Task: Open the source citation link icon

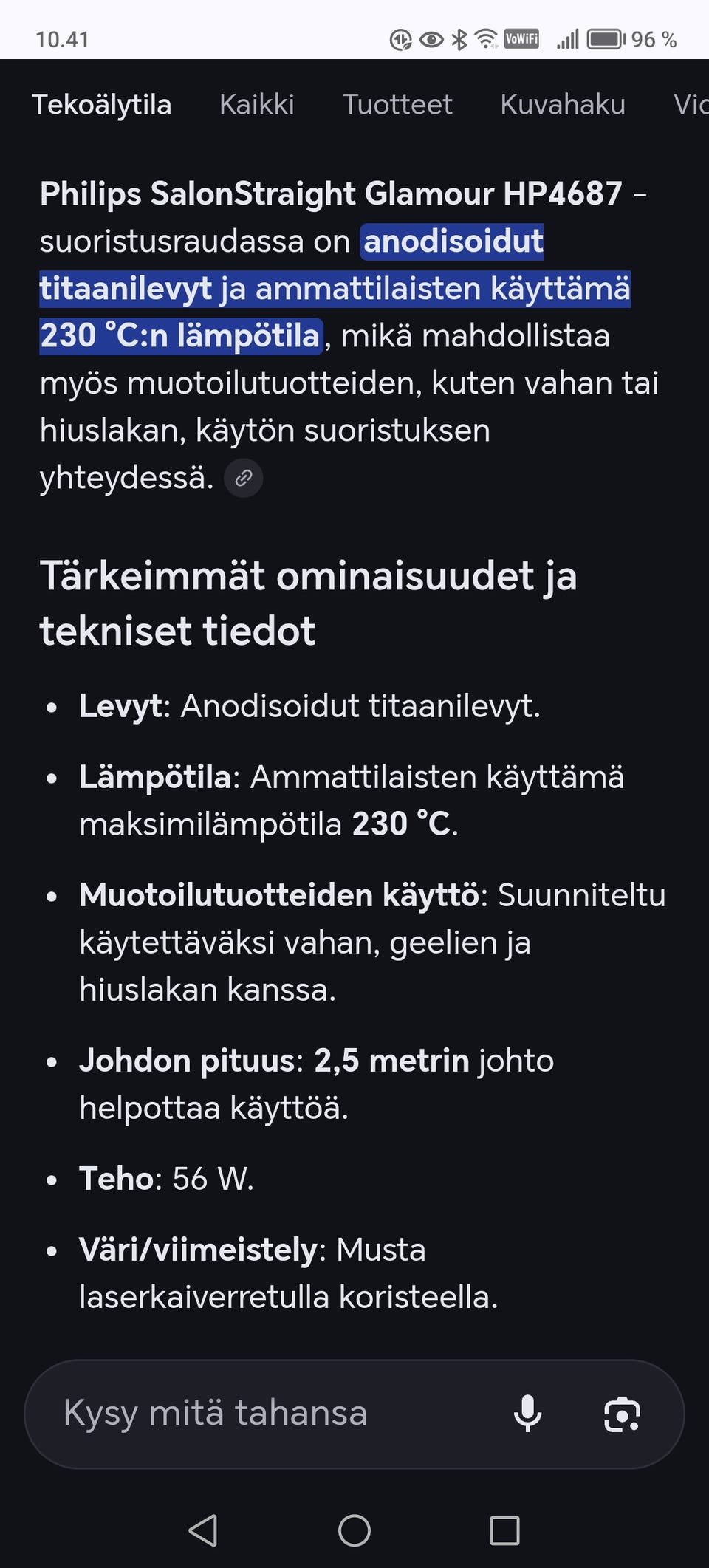Action: click(x=243, y=478)
